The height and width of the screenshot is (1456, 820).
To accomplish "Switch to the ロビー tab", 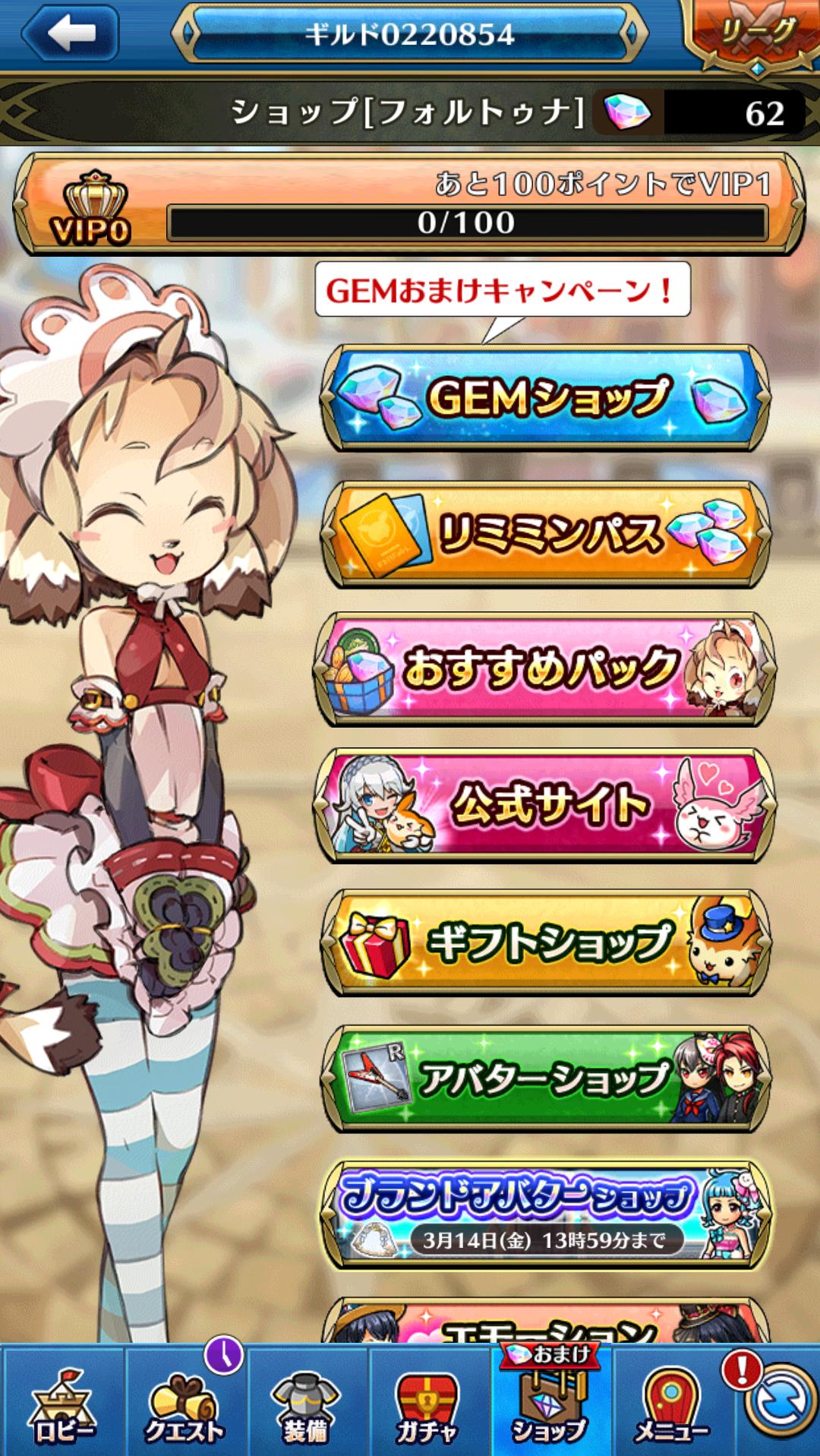I will click(63, 1404).
